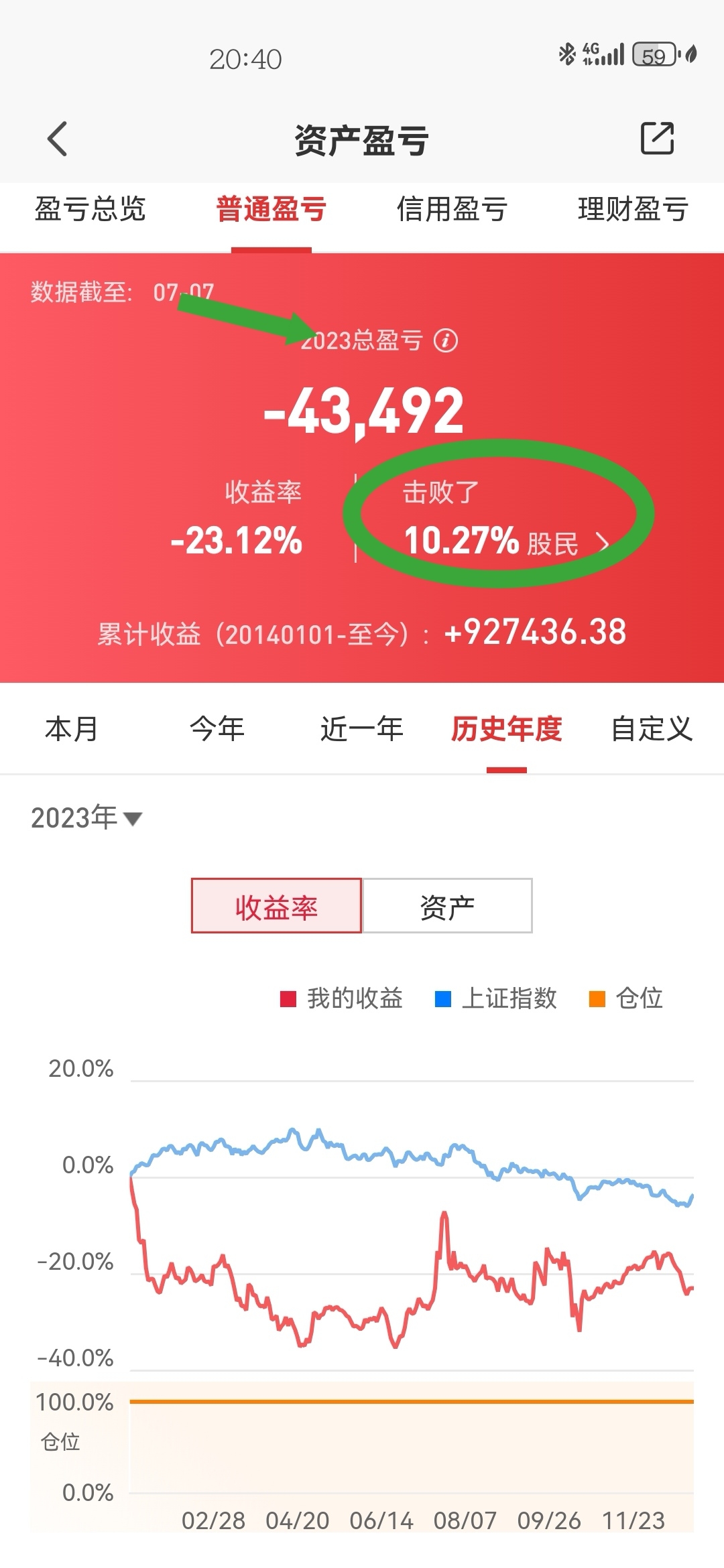Expand the 2023年 year dropdown
This screenshot has width=724, height=1568.
coord(86,818)
